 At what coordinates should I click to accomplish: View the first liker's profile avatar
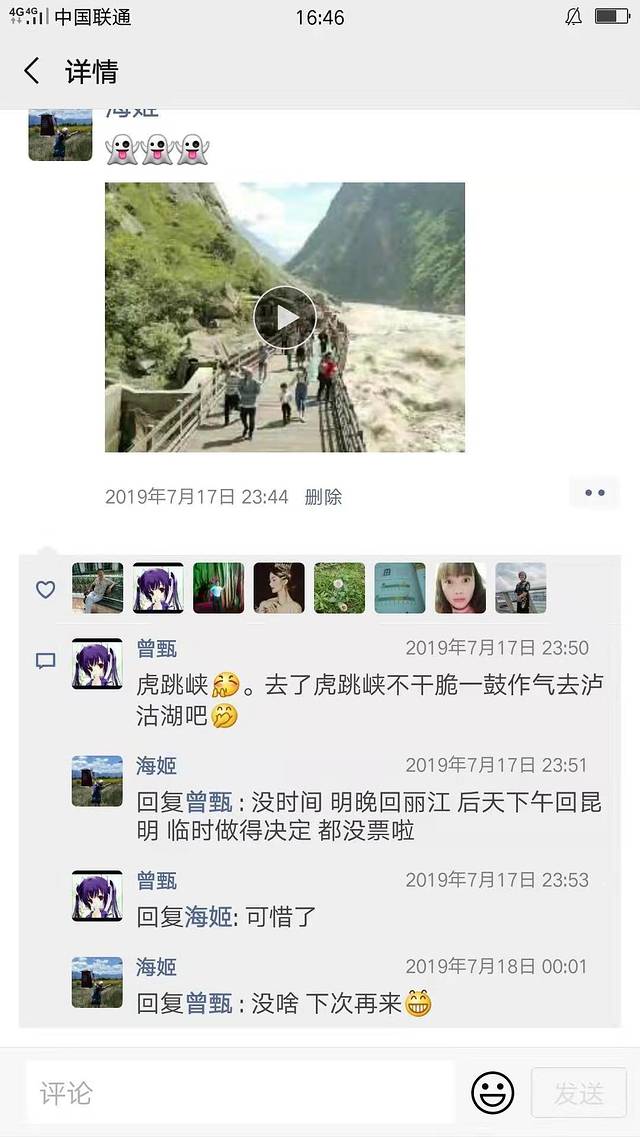click(97, 588)
